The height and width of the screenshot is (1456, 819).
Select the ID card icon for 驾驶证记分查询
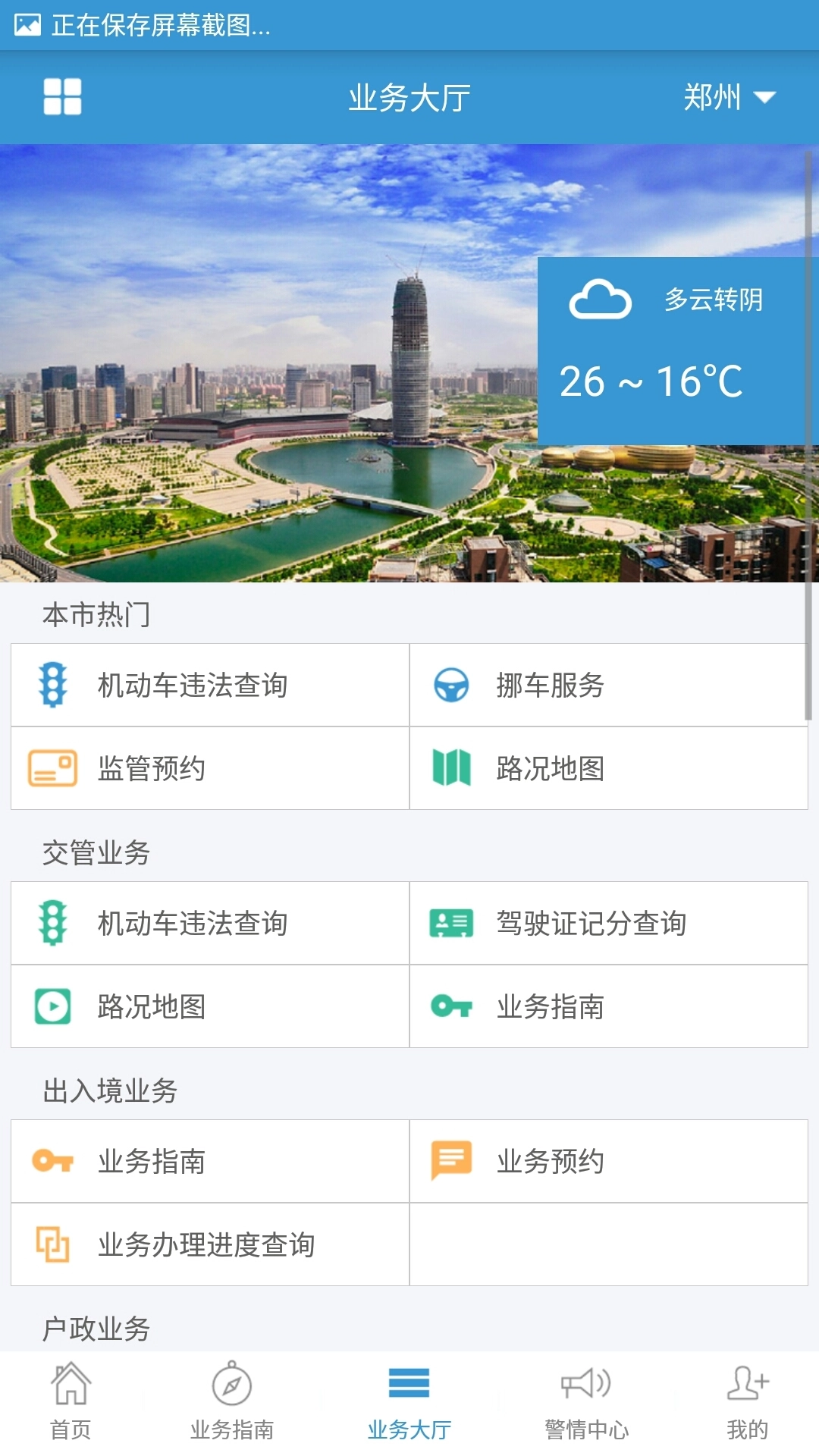(x=451, y=923)
